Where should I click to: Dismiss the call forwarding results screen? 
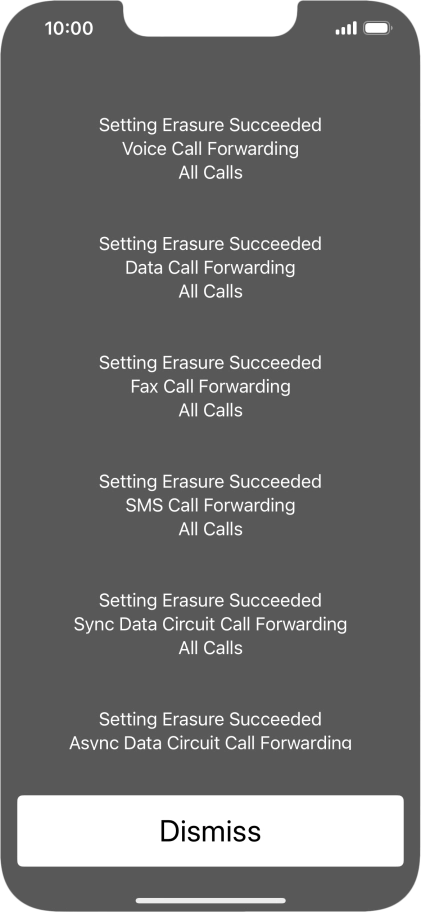tap(210, 831)
